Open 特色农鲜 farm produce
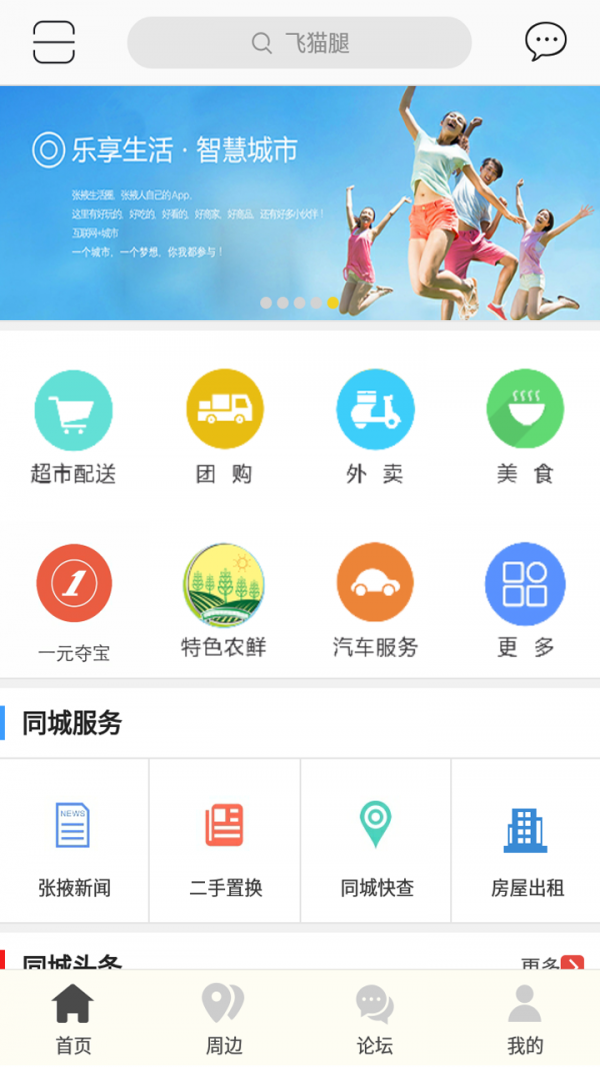Image resolution: width=600 pixels, height=1067 pixels. pyautogui.click(x=224, y=602)
